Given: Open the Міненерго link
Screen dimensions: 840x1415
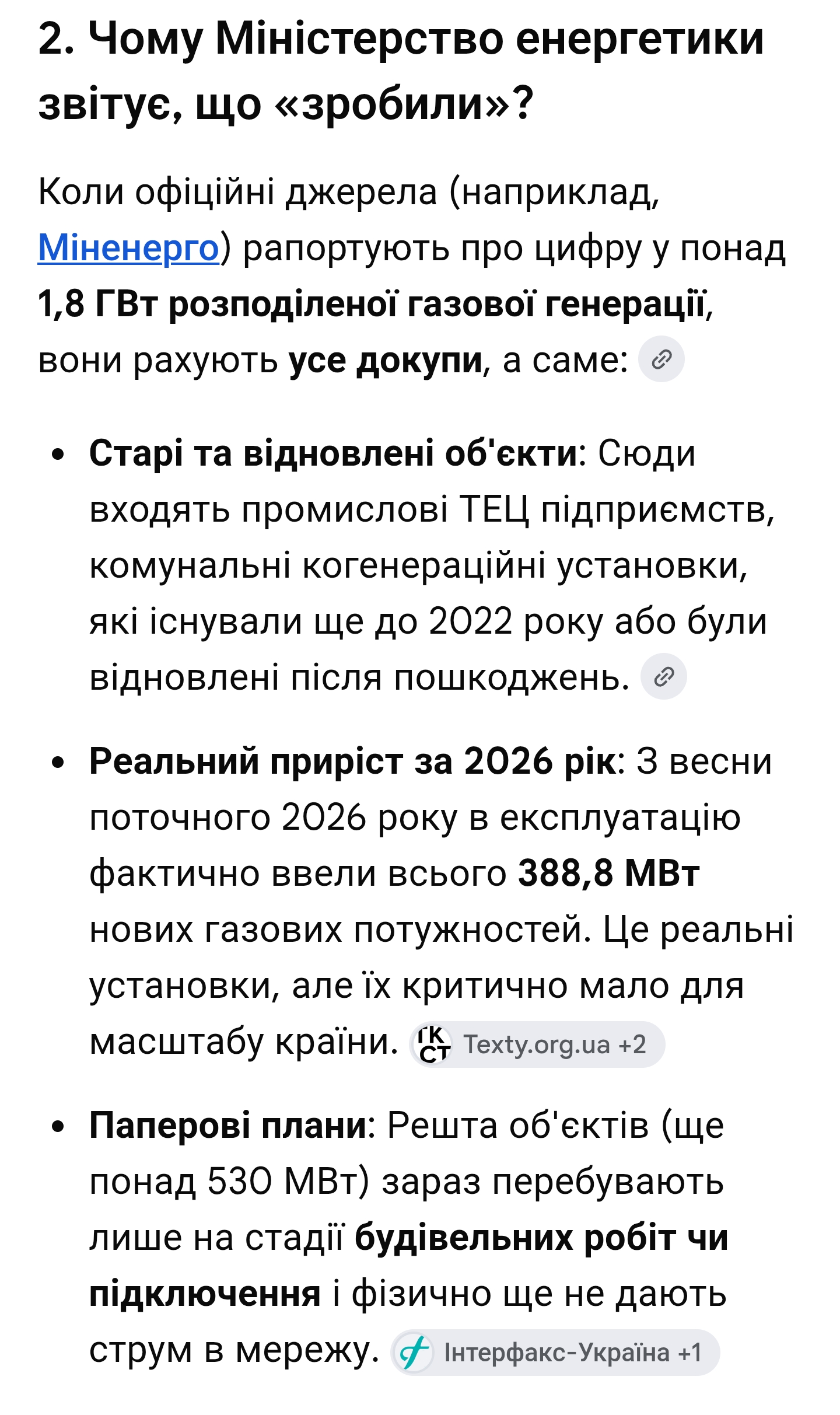Looking at the screenshot, I should tap(128, 247).
